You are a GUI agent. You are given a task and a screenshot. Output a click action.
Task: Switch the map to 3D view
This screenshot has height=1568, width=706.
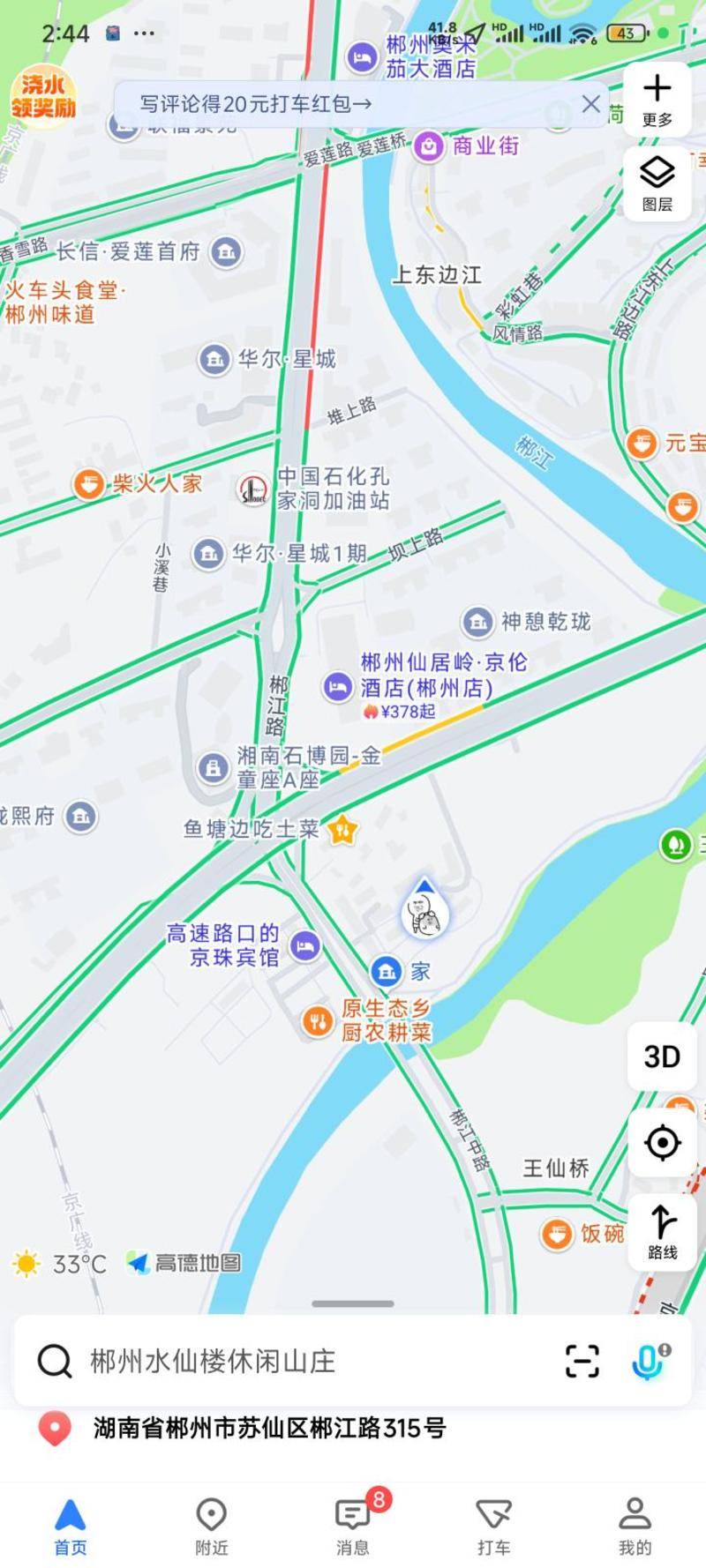click(662, 1057)
